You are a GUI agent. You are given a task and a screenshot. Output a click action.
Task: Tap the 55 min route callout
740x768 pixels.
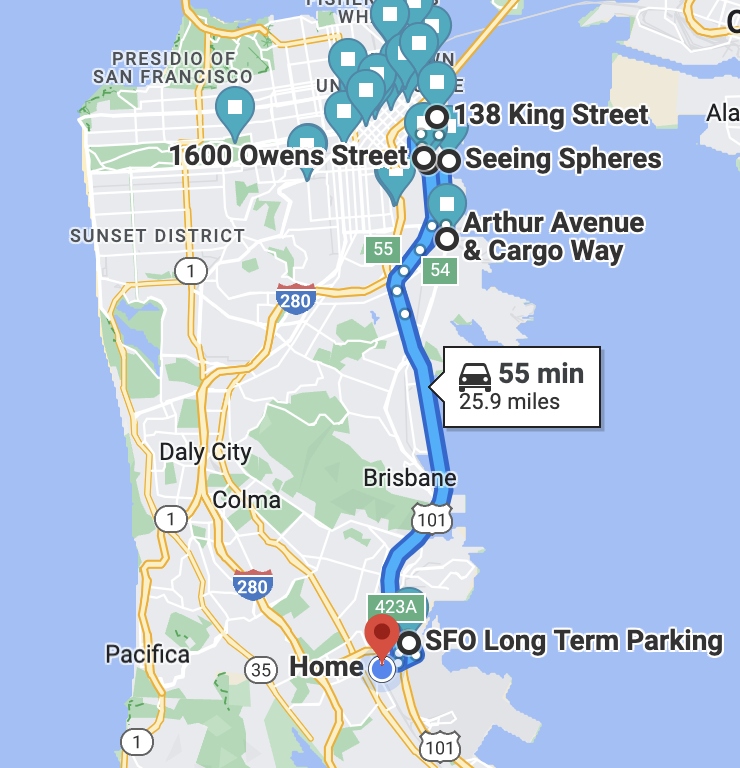coord(521,386)
